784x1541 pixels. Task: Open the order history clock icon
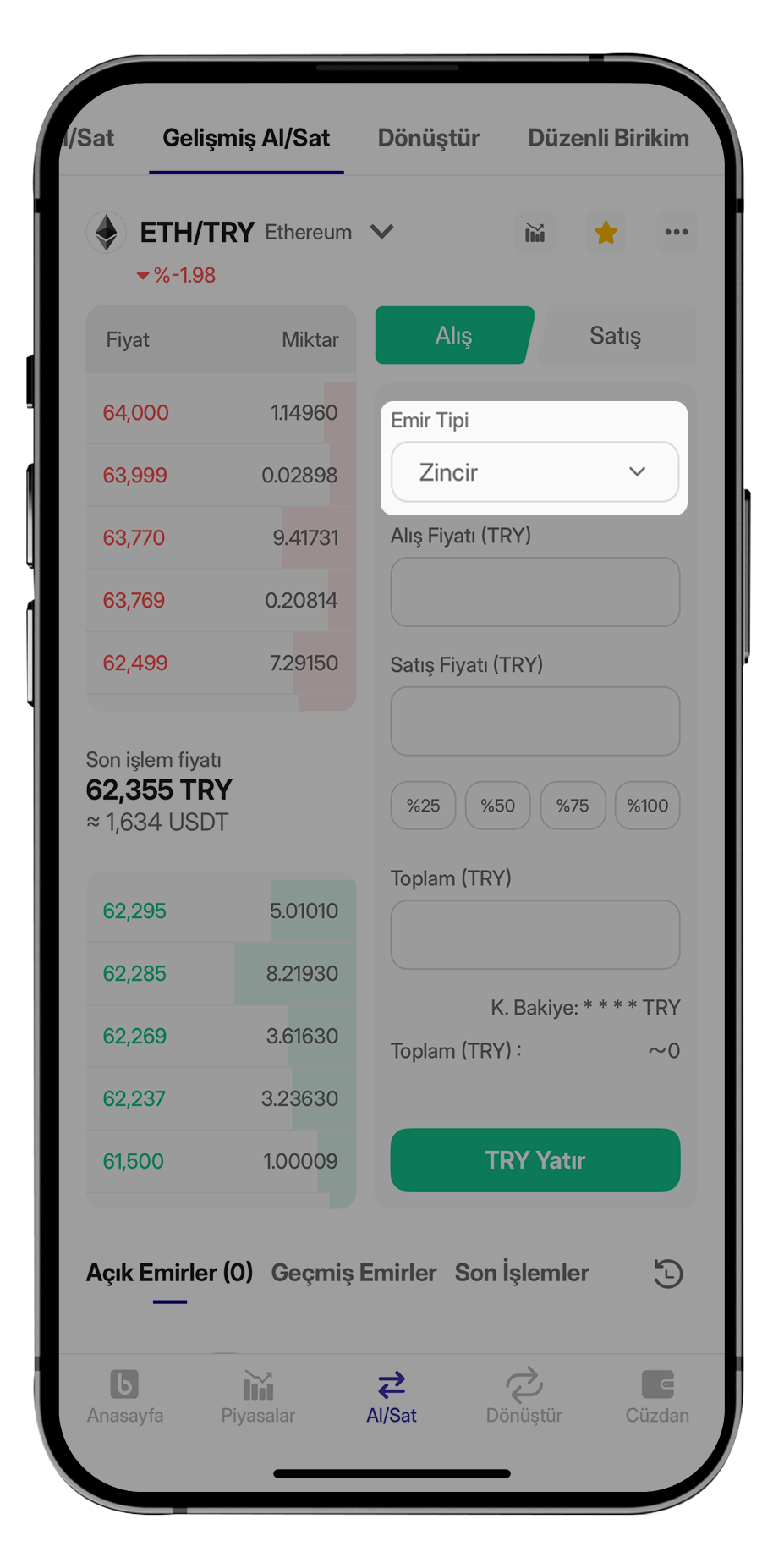(668, 1274)
